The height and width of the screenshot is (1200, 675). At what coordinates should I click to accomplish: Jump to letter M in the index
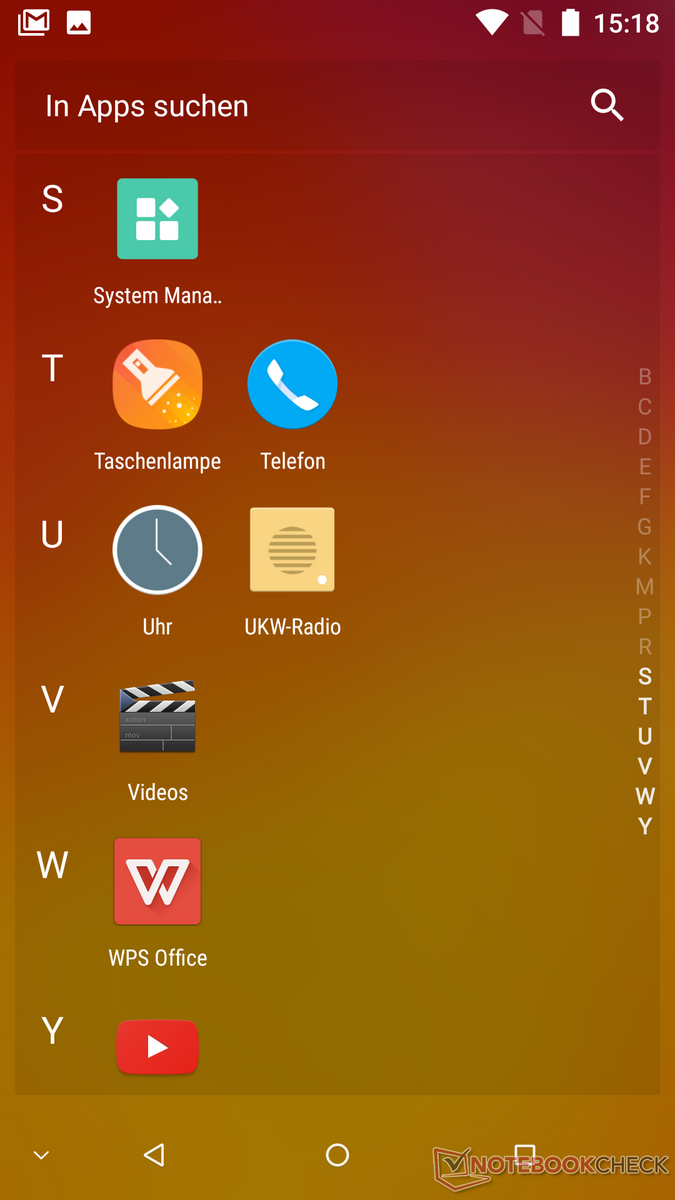[645, 587]
